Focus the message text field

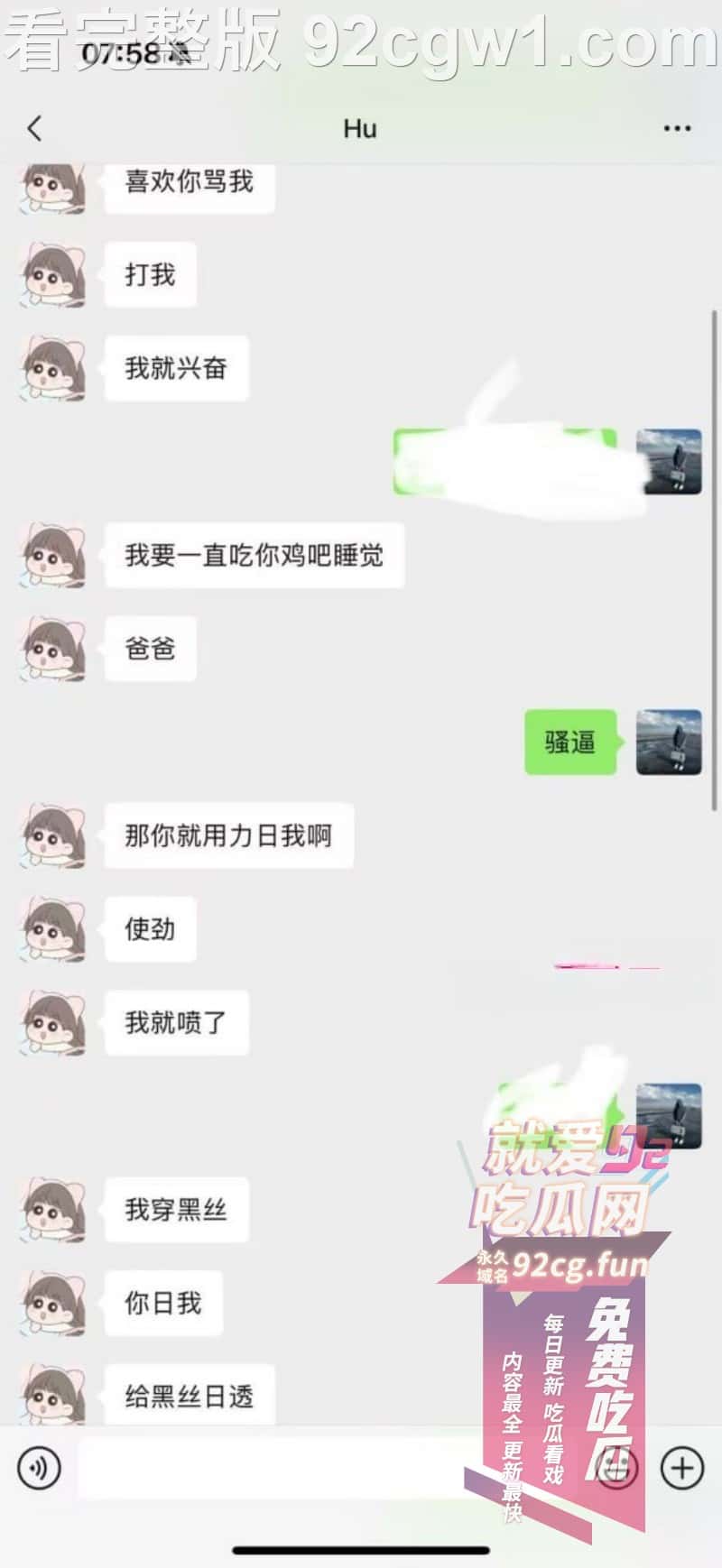coord(271,1468)
